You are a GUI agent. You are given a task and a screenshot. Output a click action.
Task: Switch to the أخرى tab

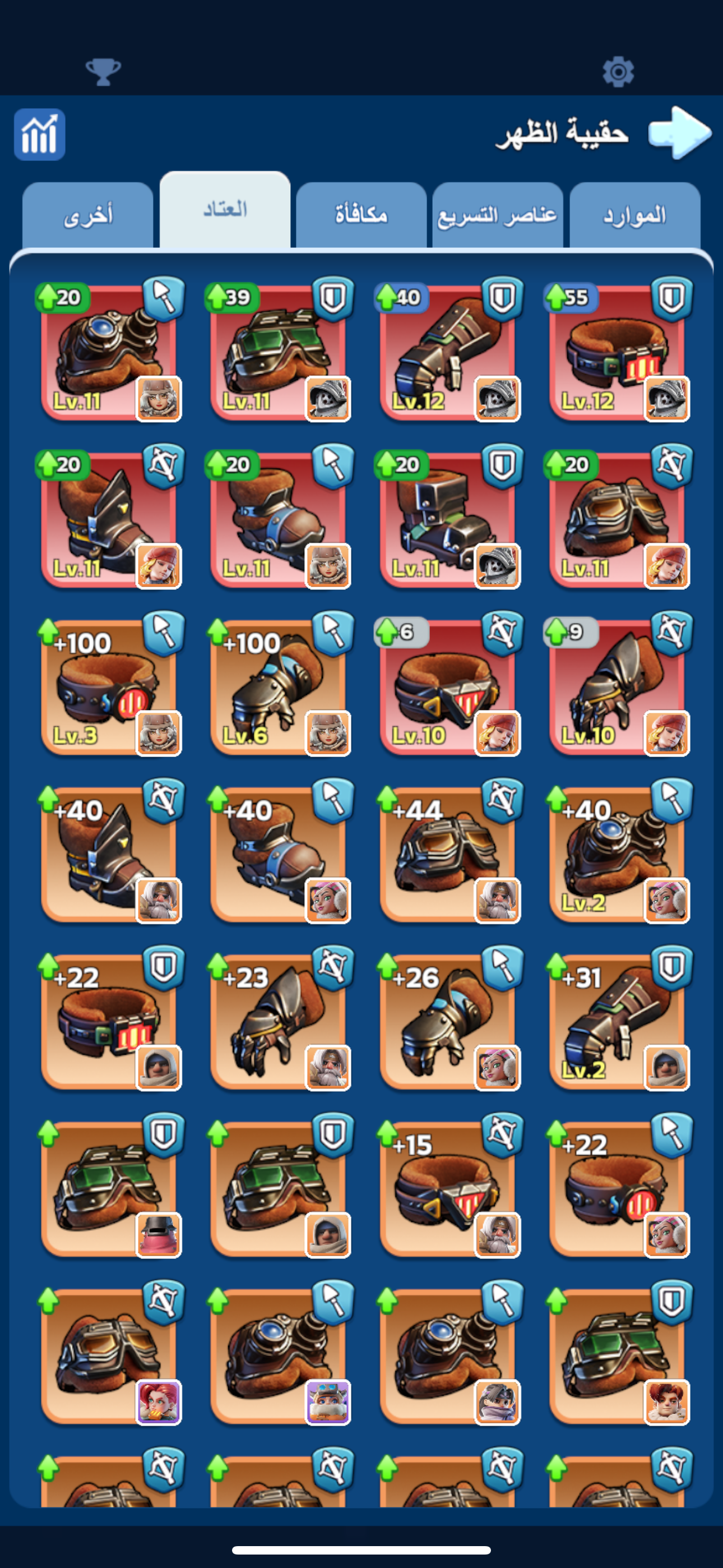point(87,215)
